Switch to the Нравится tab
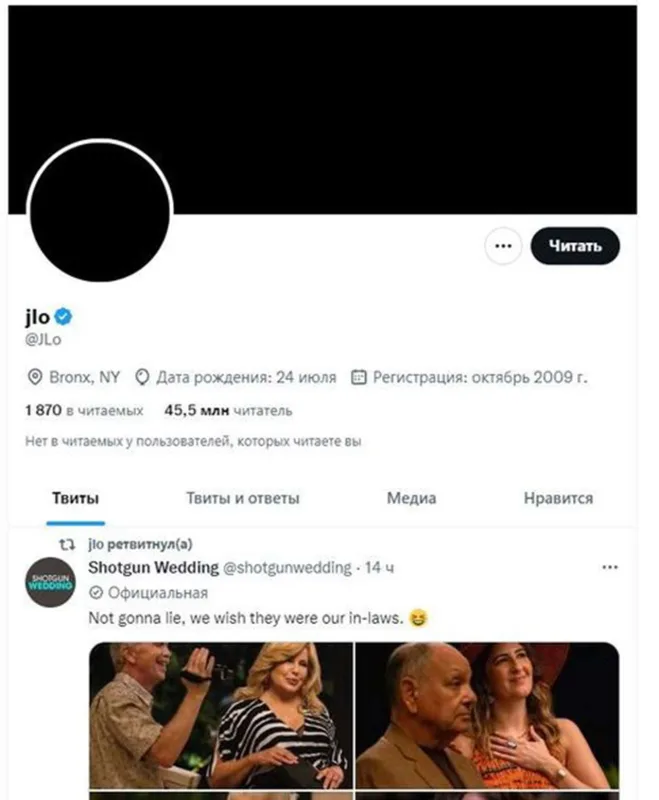Image resolution: width=659 pixels, height=800 pixels. pyautogui.click(x=558, y=498)
